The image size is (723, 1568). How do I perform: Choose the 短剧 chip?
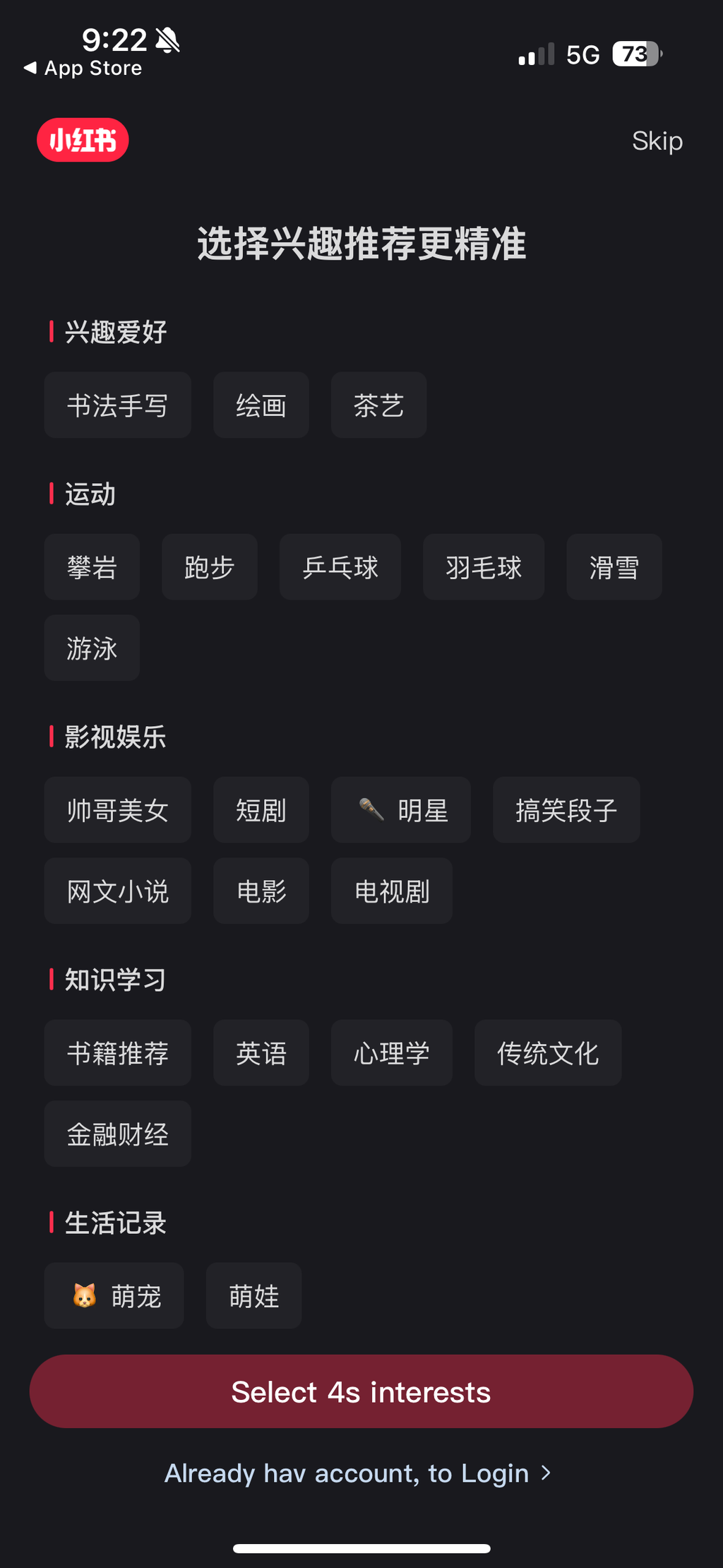click(261, 810)
